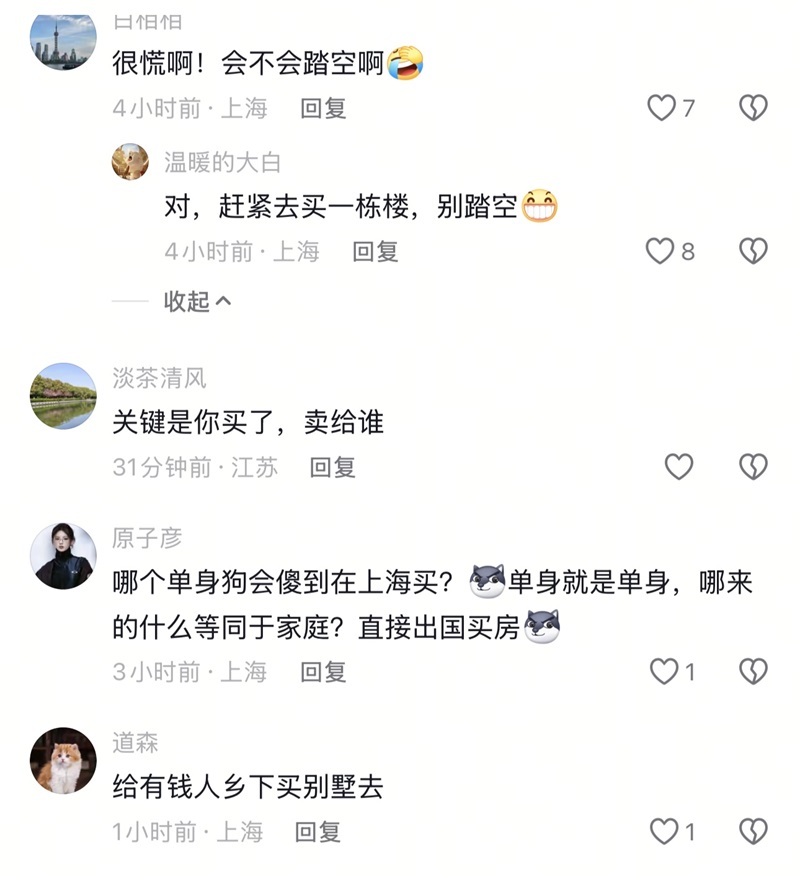The image size is (800, 875).
Task: Like 温暖的大白's reply
Action: [x=660, y=251]
